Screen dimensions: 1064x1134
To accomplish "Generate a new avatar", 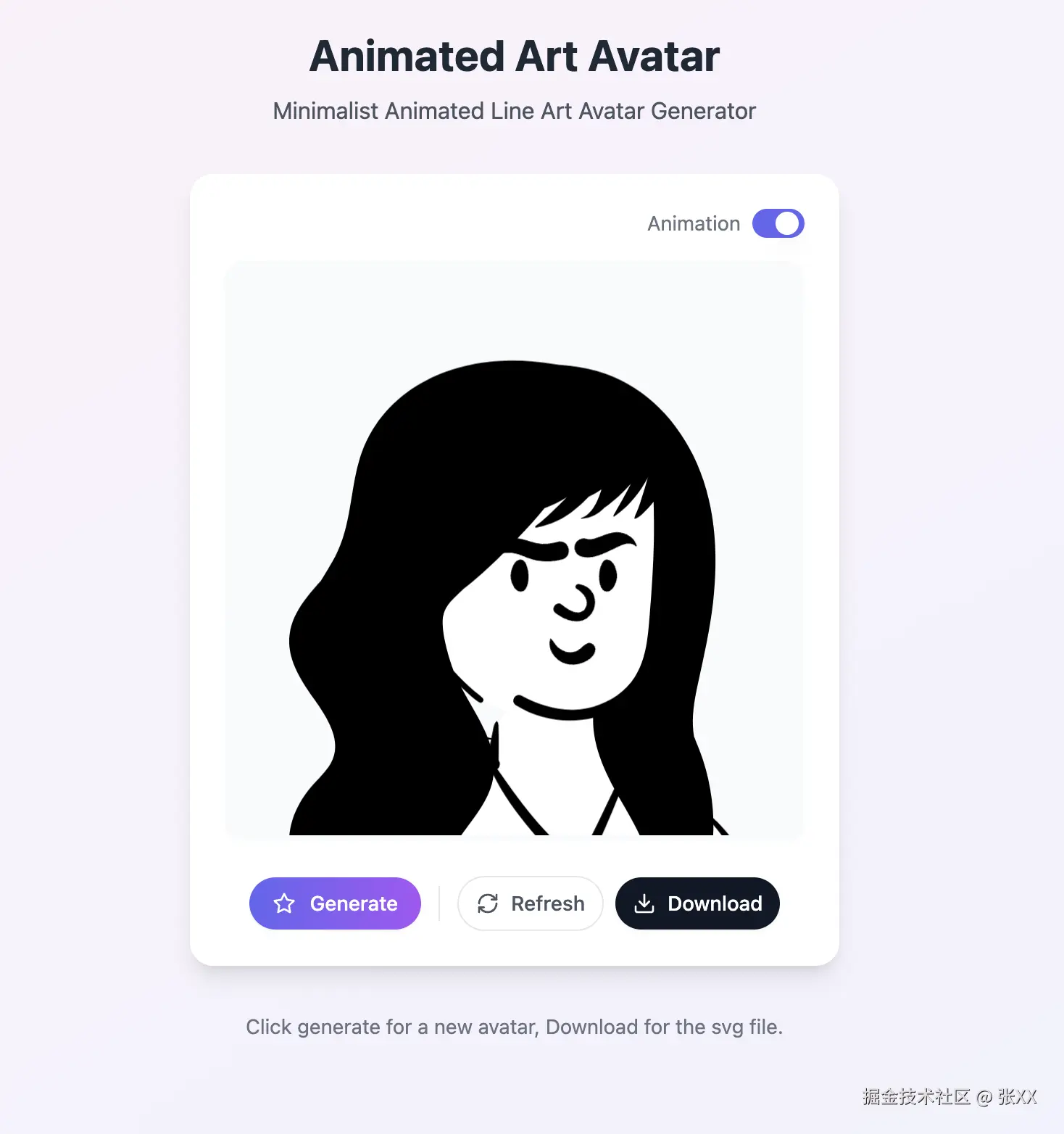I will 335,903.
